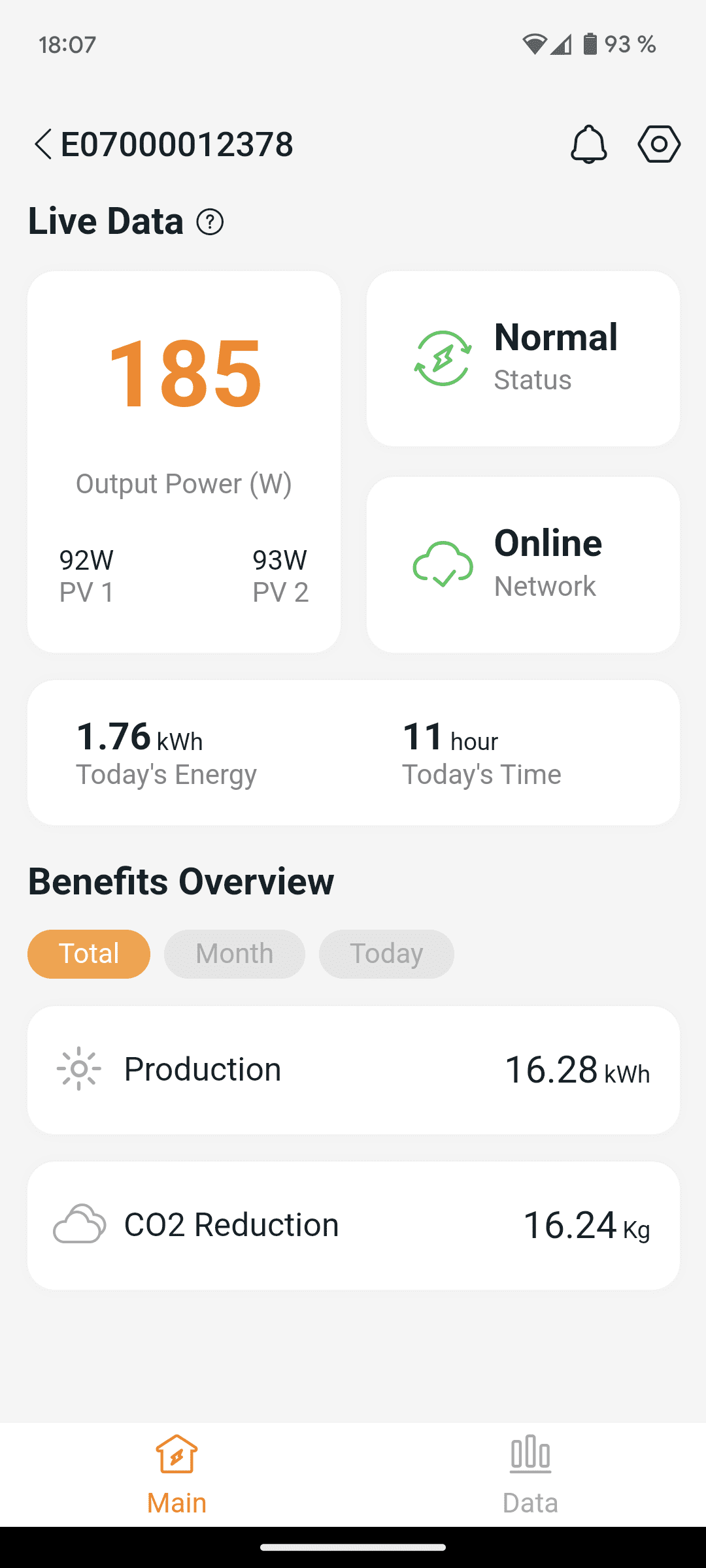Open the Main tab
Screen dimensions: 706x1568
(x=176, y=1475)
